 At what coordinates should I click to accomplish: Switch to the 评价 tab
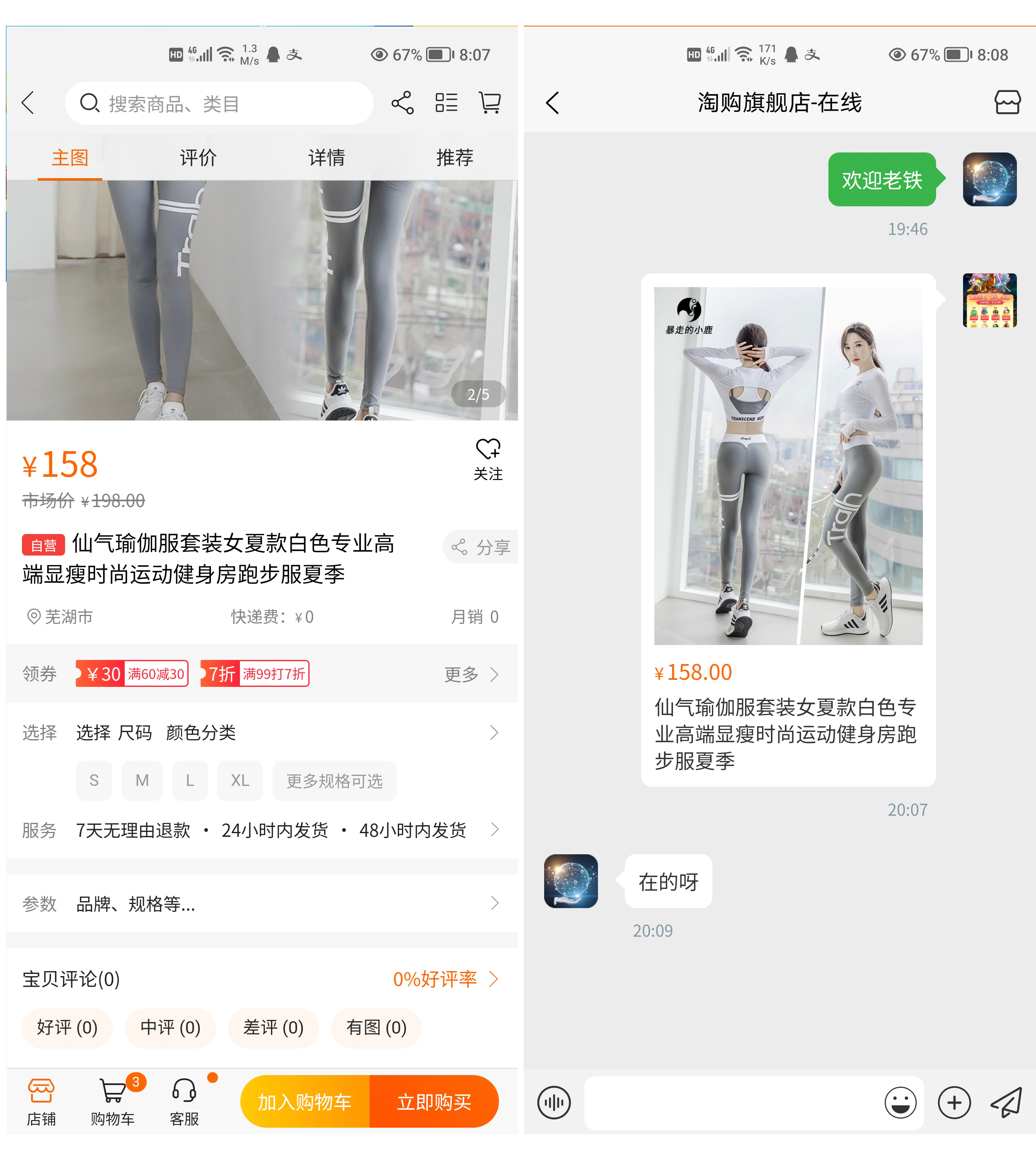198,158
